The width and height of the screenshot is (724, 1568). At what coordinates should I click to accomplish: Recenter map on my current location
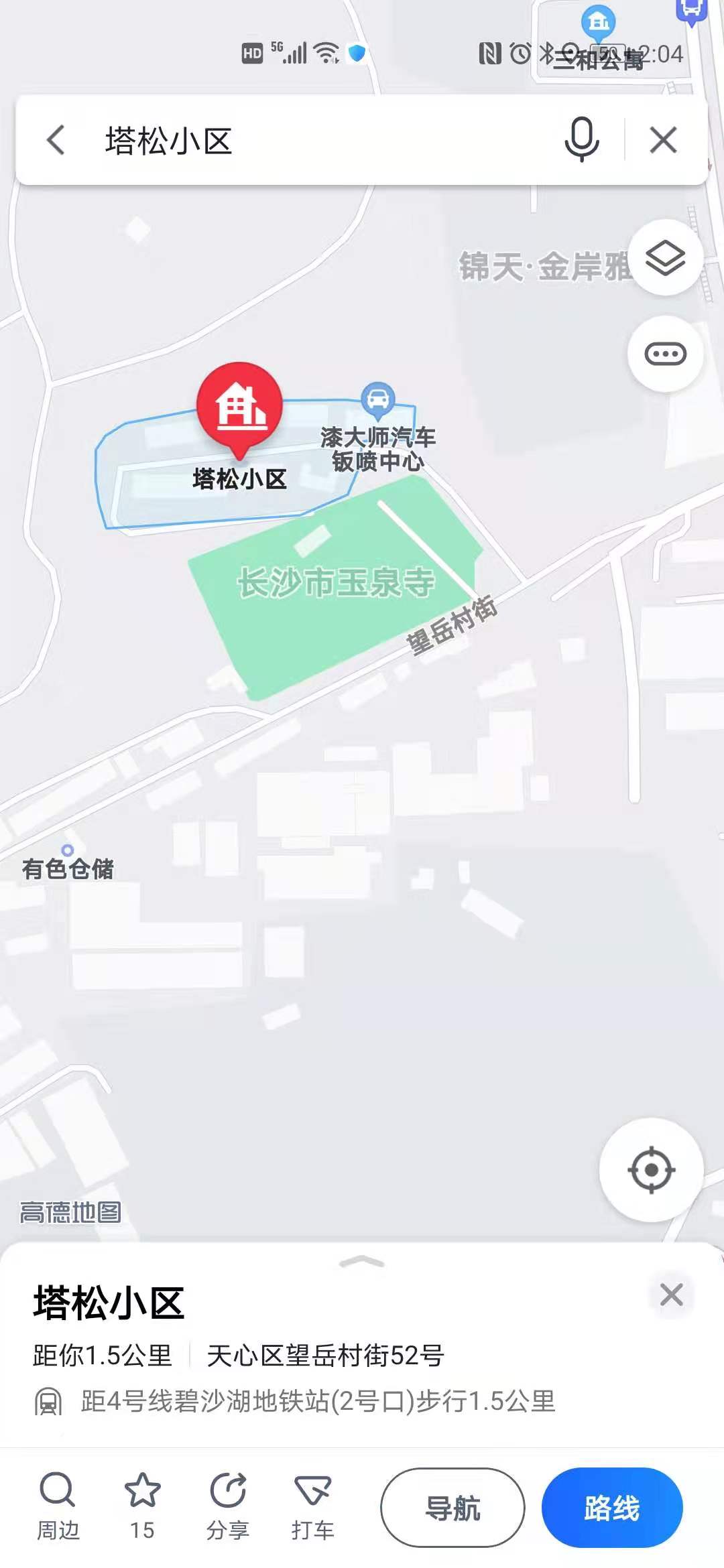(x=651, y=1170)
